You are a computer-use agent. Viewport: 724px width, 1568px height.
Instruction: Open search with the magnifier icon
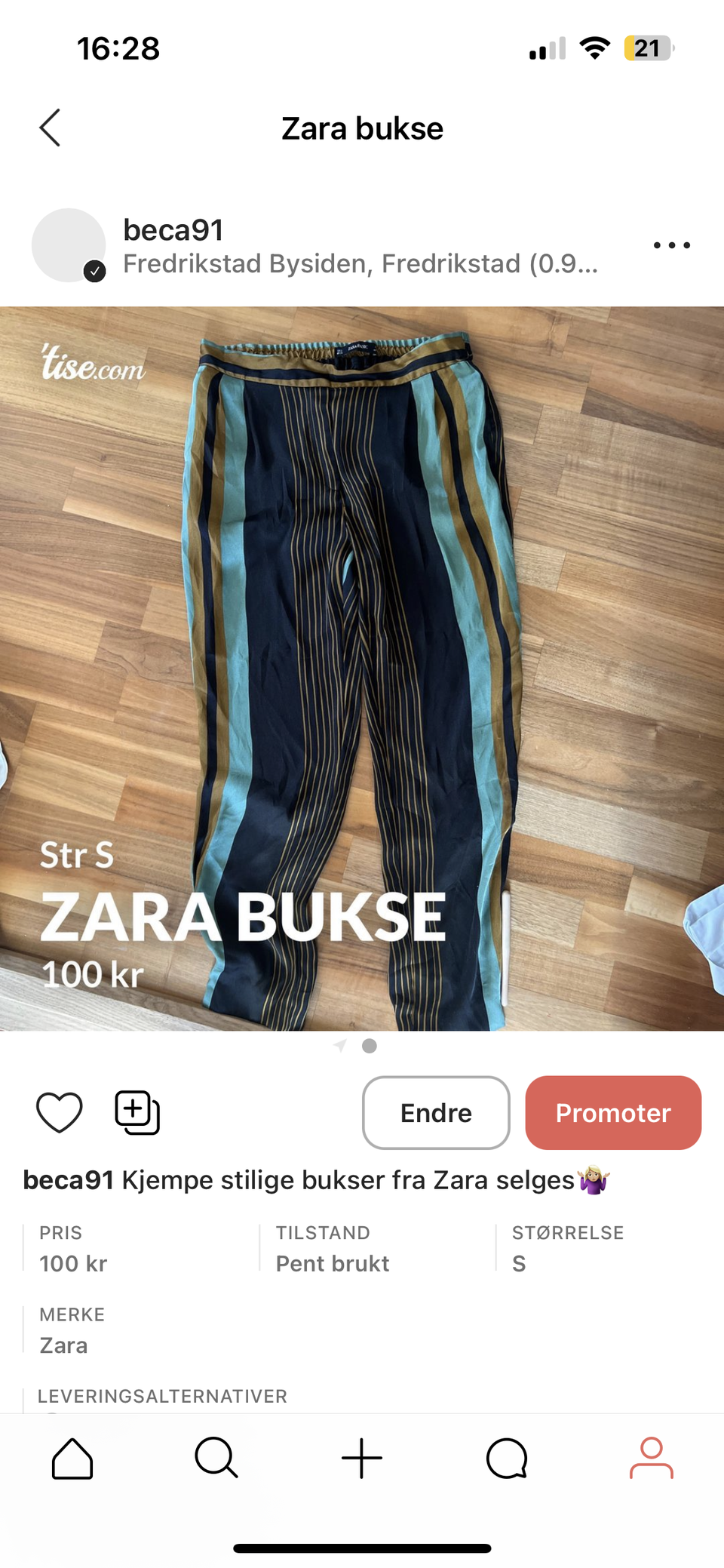pyautogui.click(x=216, y=1458)
